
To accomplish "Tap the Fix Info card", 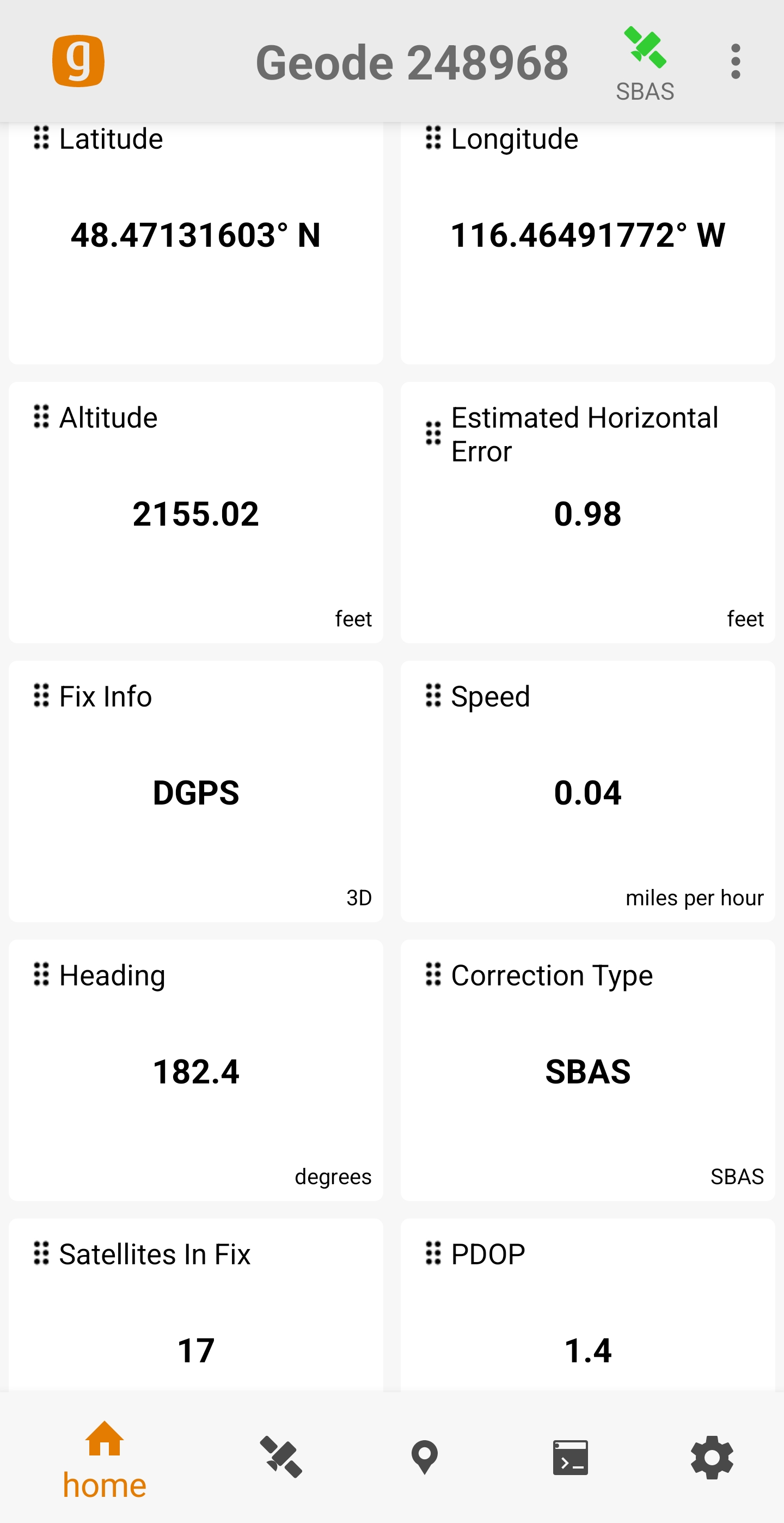I will click(195, 791).
